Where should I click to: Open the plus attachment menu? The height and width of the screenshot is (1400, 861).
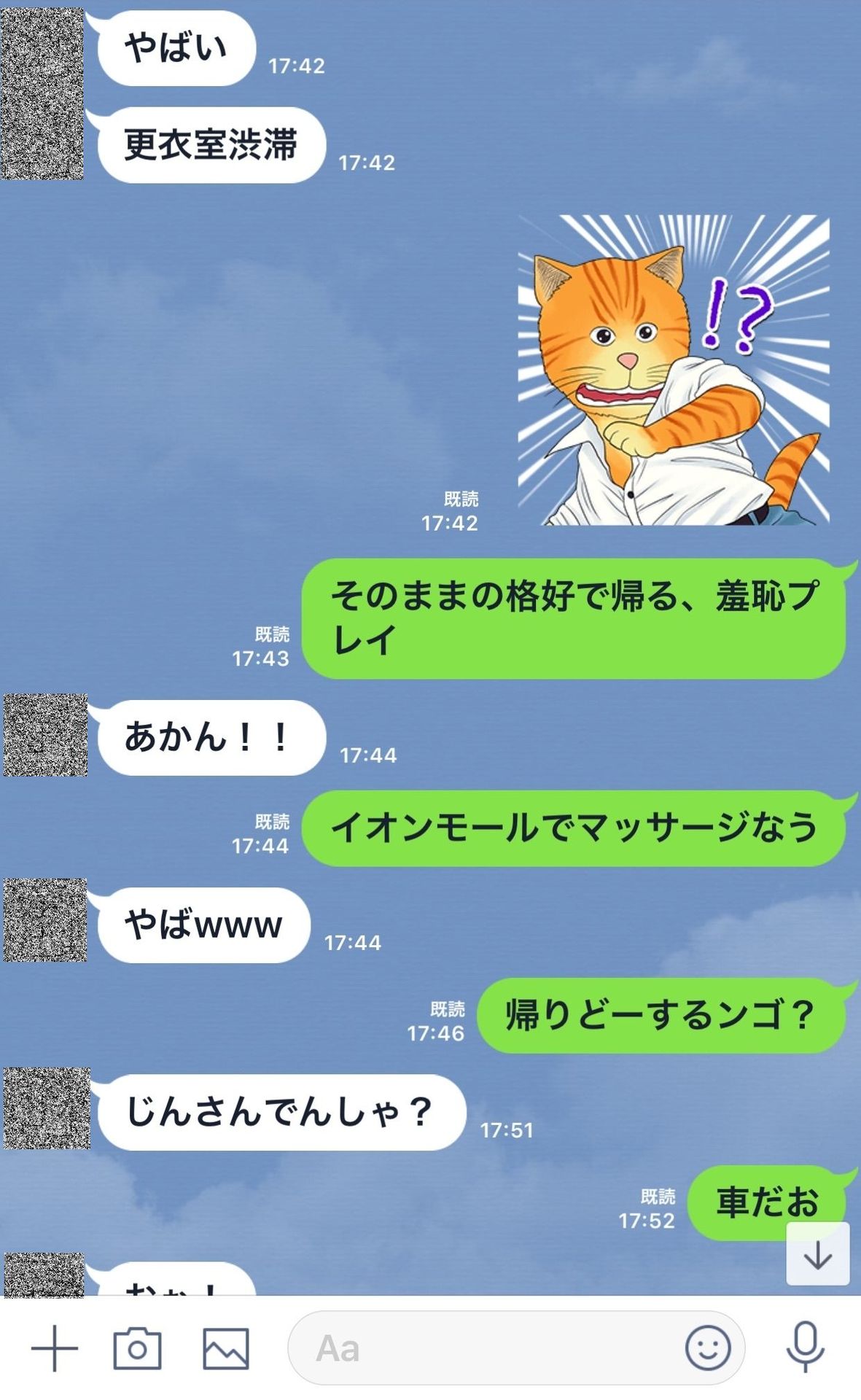point(55,1348)
